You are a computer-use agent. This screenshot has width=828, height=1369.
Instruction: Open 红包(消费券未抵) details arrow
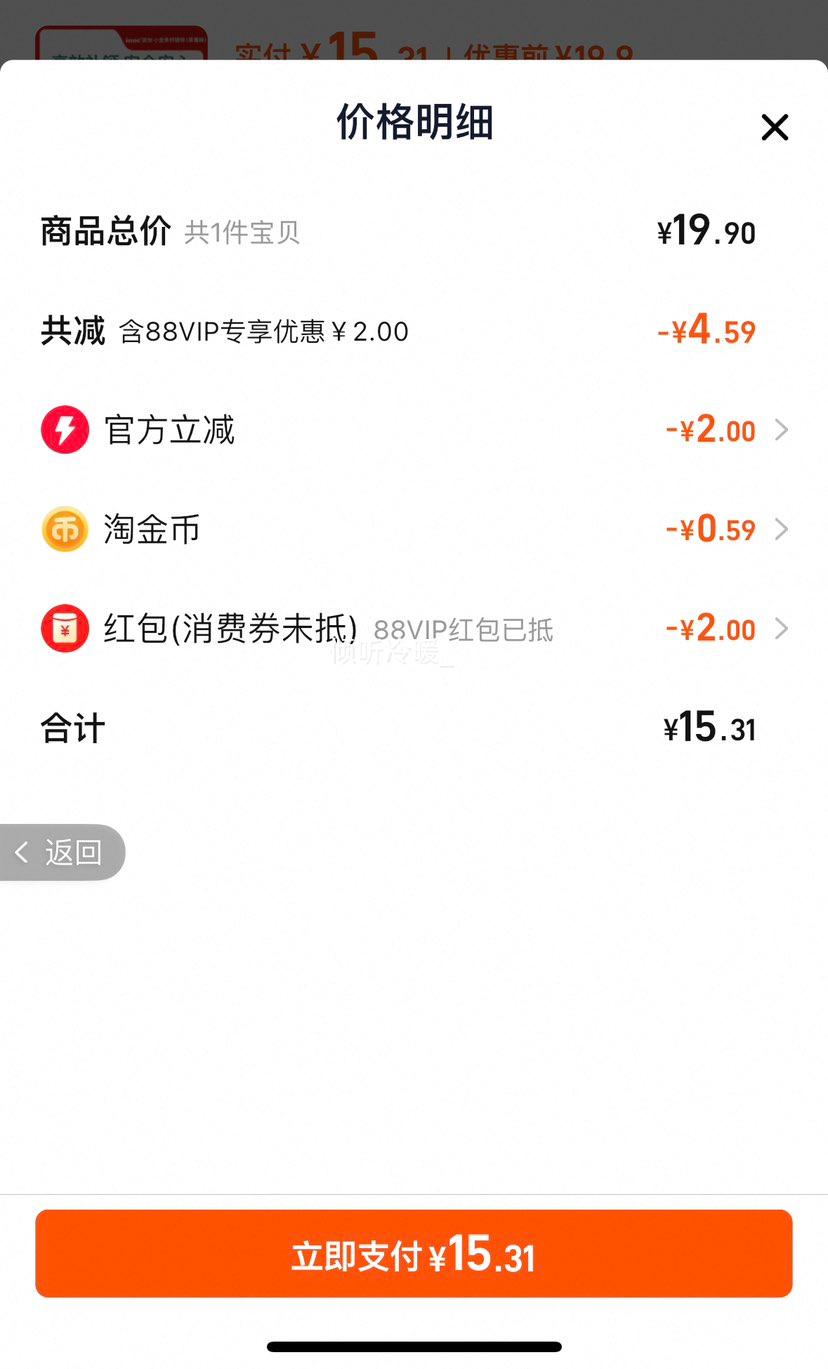click(x=782, y=629)
